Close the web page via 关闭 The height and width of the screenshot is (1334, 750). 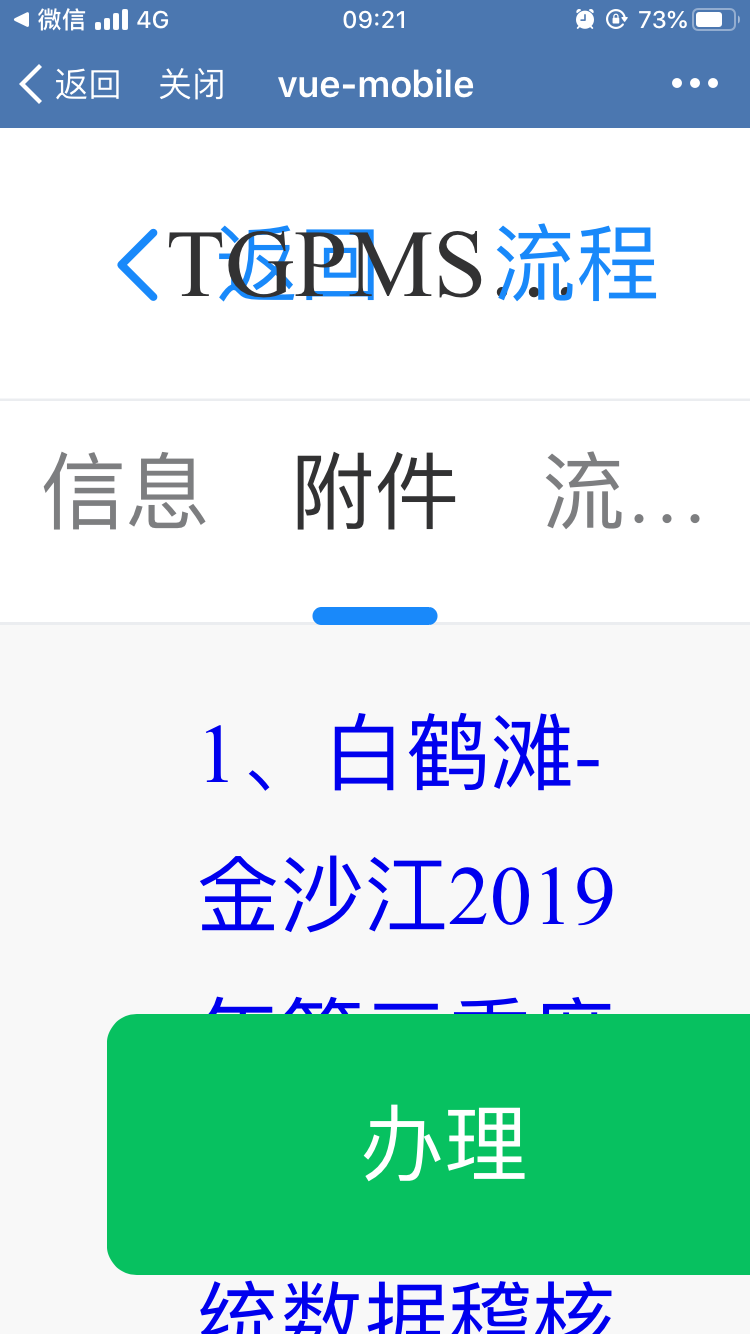pos(191,85)
